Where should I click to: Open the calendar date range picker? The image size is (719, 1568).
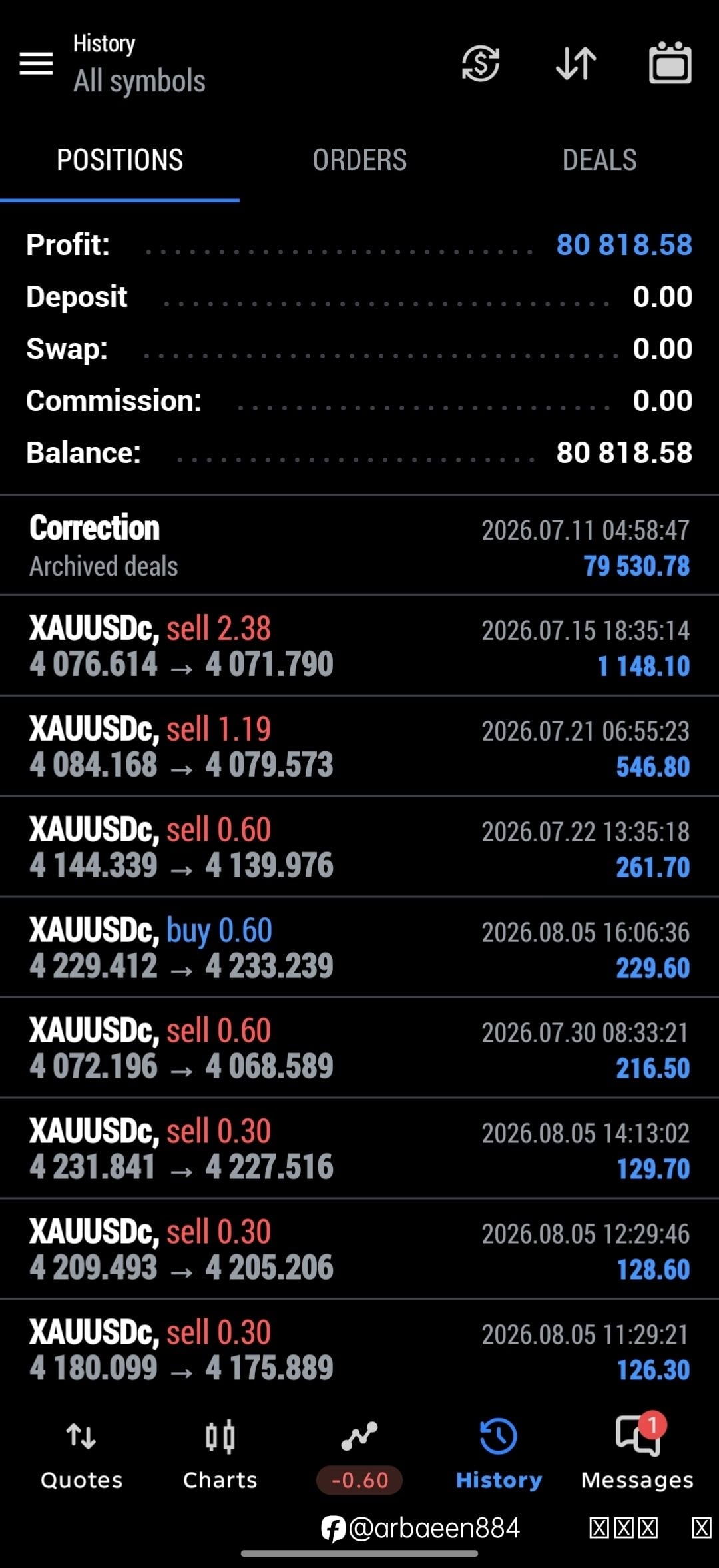click(670, 63)
